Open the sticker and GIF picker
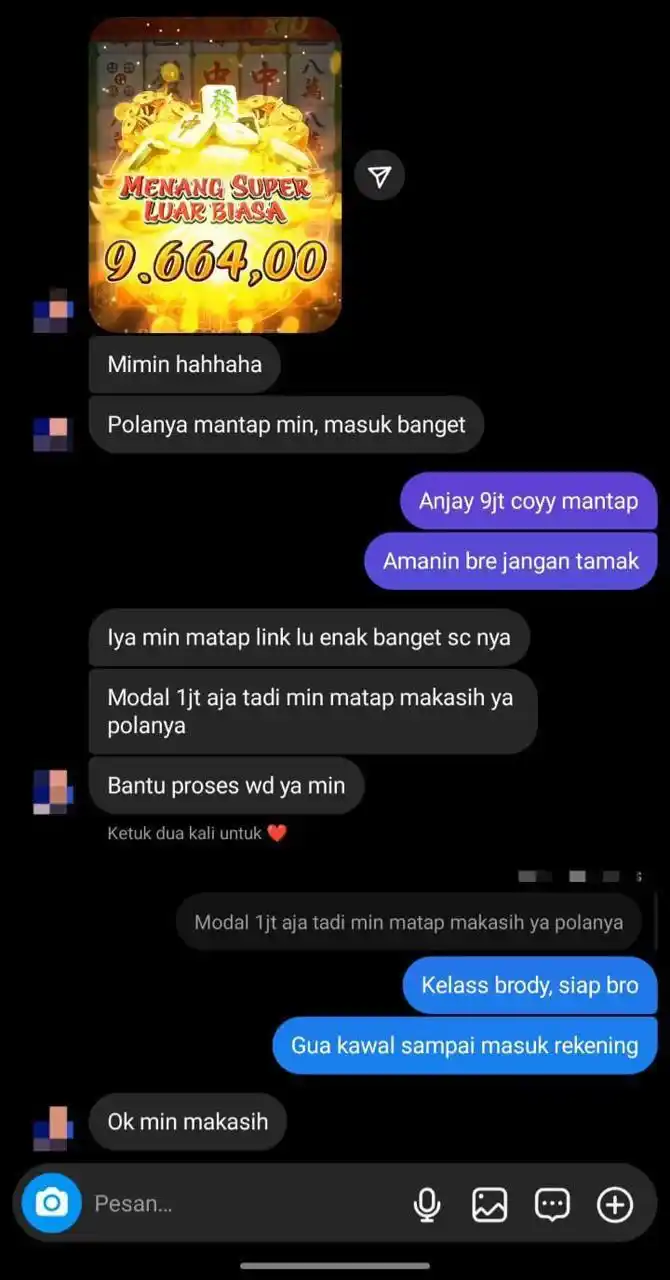 [x=552, y=1205]
